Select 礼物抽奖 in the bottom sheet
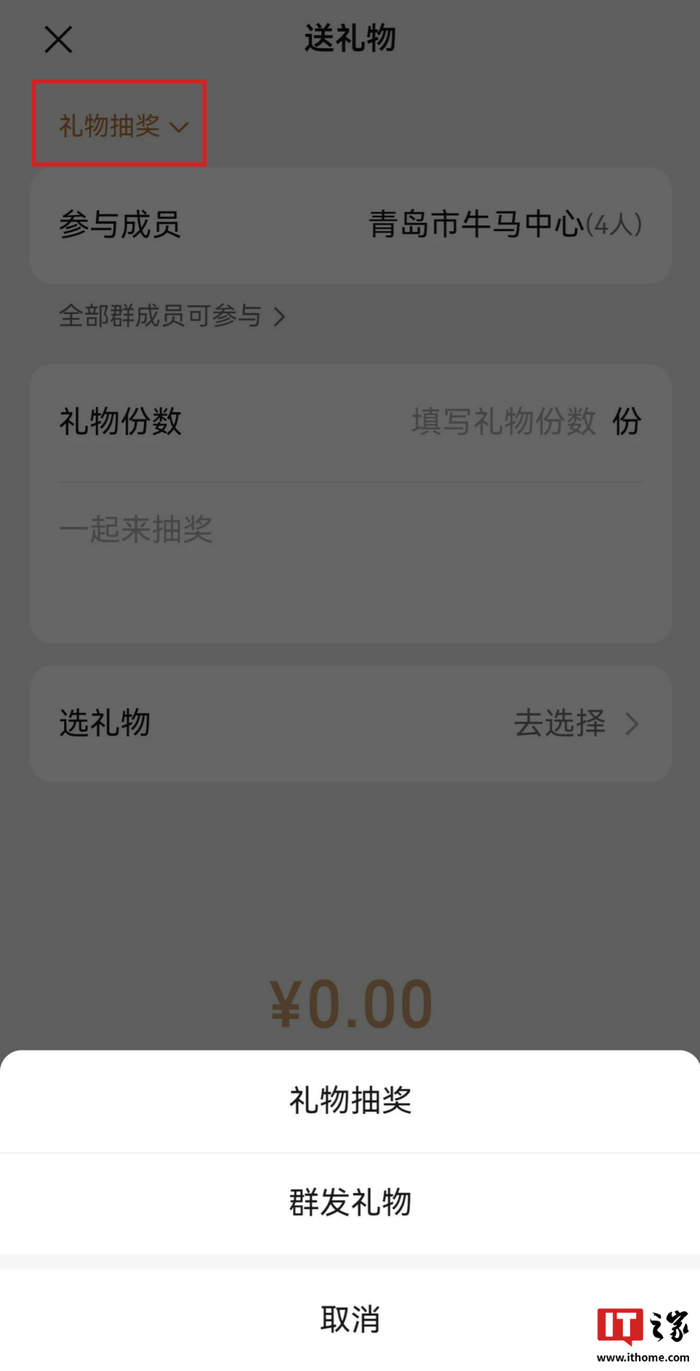Image resolution: width=700 pixels, height=1371 pixels. (x=350, y=1101)
